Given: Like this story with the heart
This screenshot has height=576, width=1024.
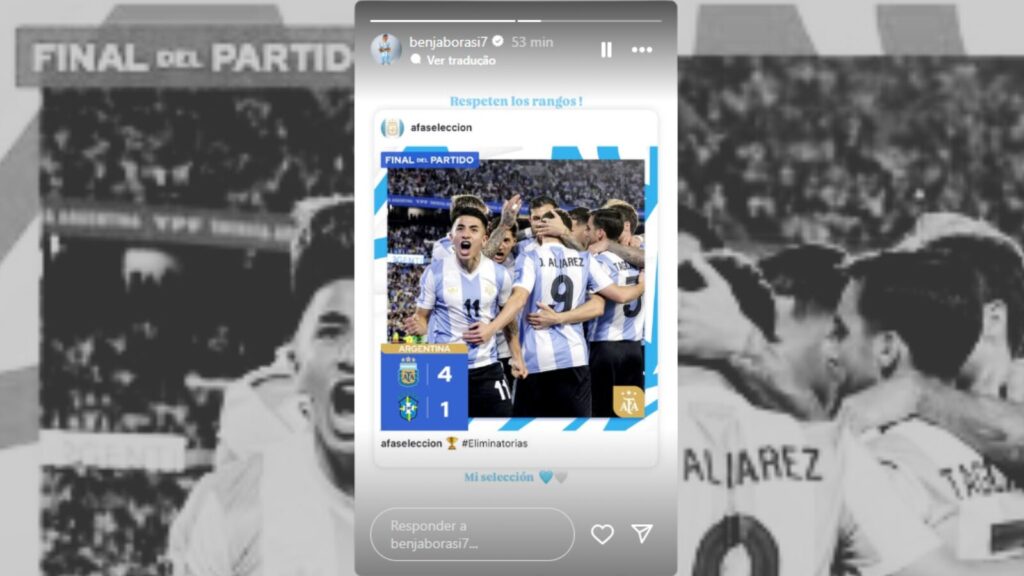Looking at the screenshot, I should [x=602, y=534].
